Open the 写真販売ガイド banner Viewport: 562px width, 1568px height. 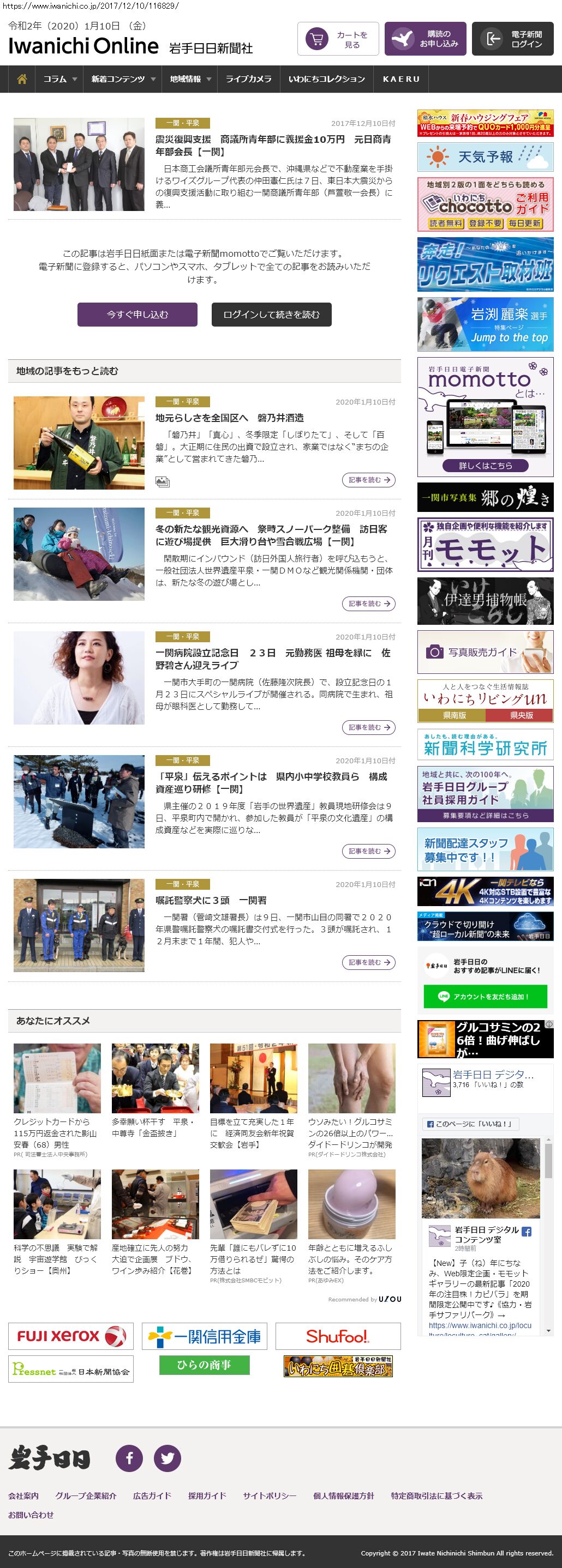485,652
